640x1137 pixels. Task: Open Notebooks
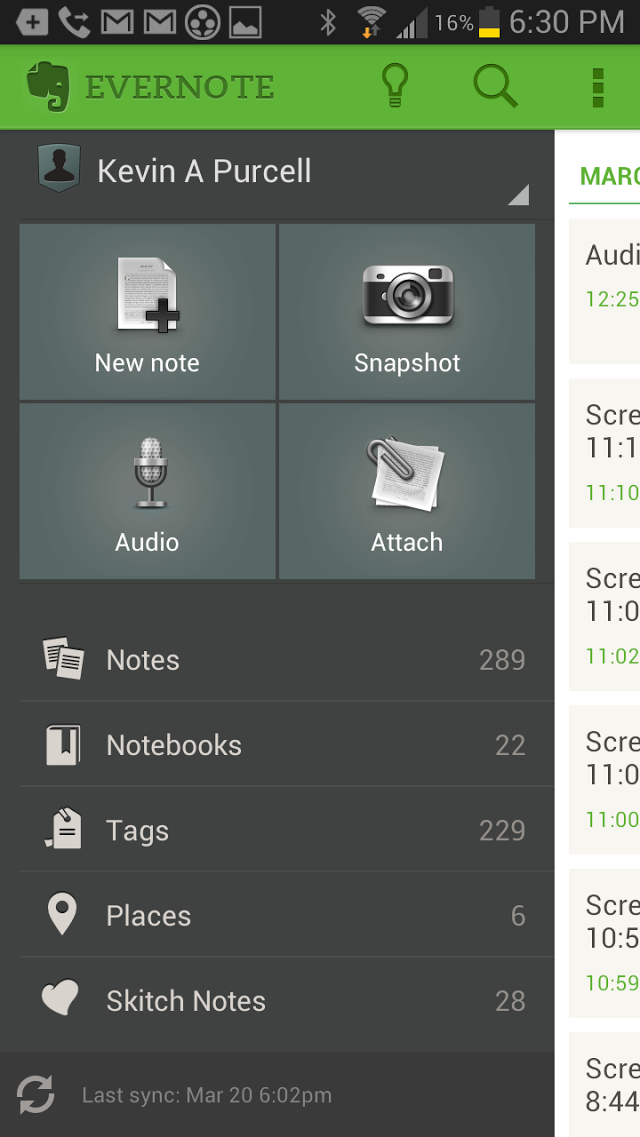click(x=286, y=744)
